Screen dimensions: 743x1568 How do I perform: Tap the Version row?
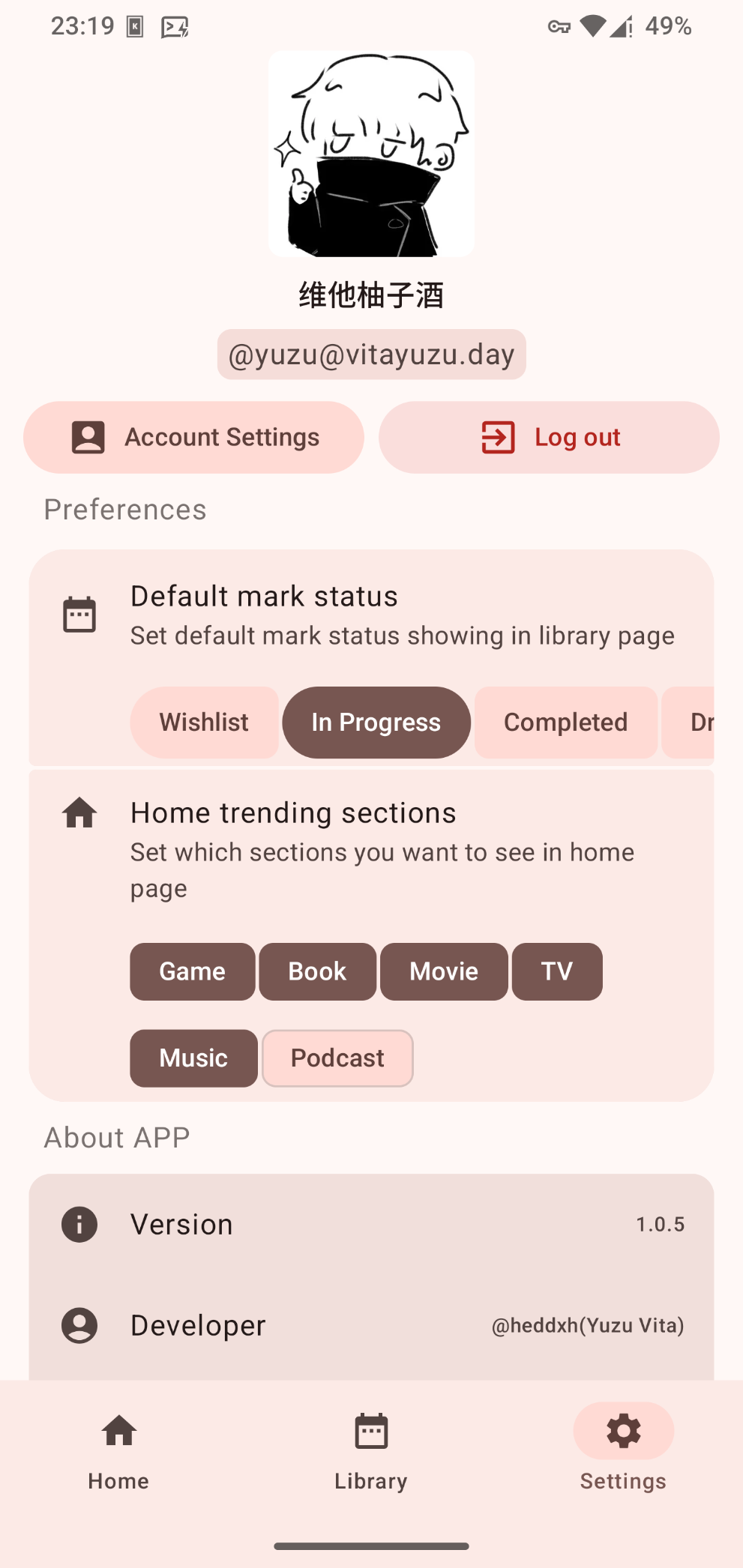coord(371,1224)
